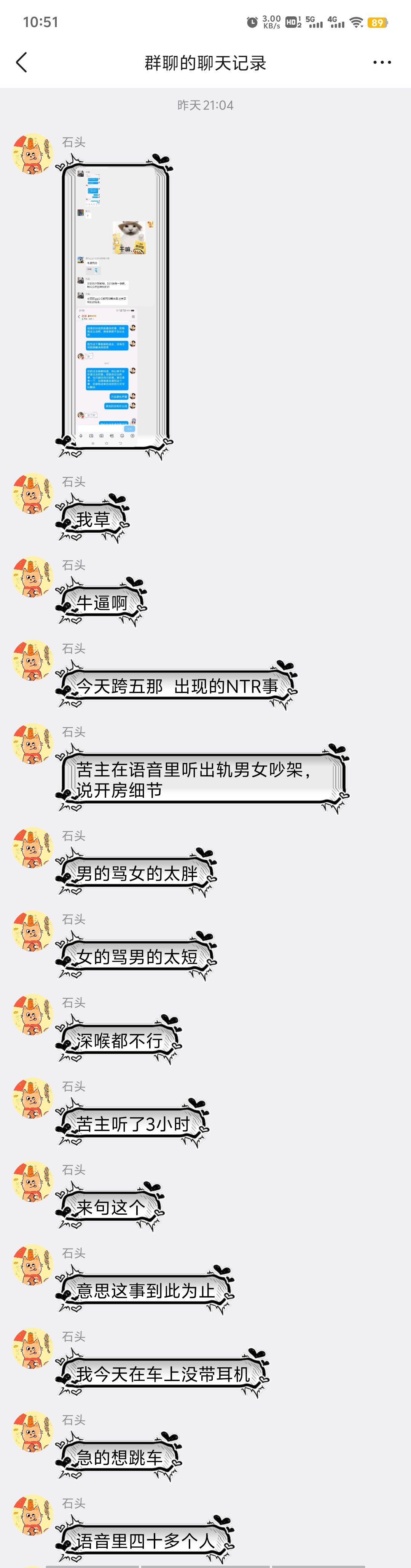Go back from the chat record
This screenshot has height=1568, width=411.
click(22, 62)
